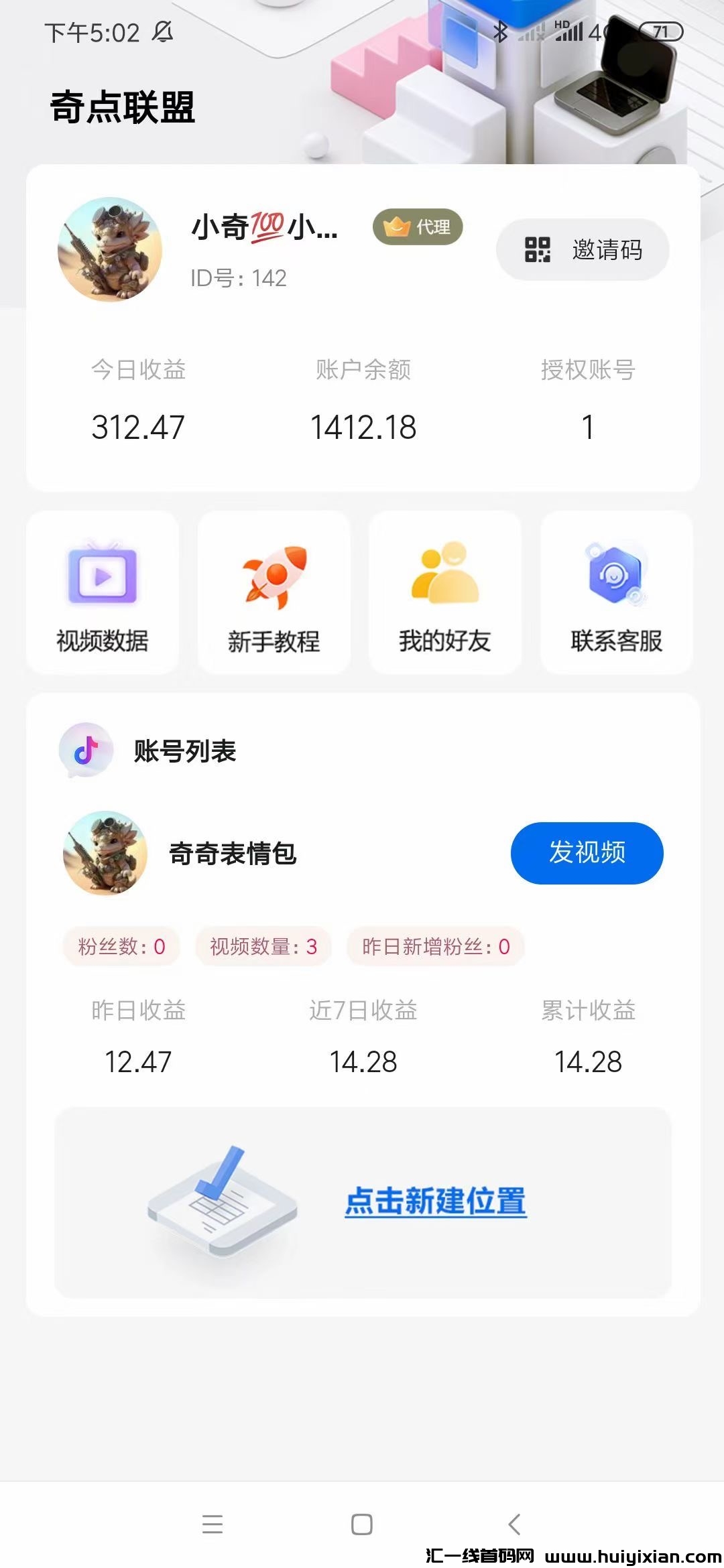Select the 视频数量：3 tag
The image size is (724, 1568).
click(x=263, y=947)
